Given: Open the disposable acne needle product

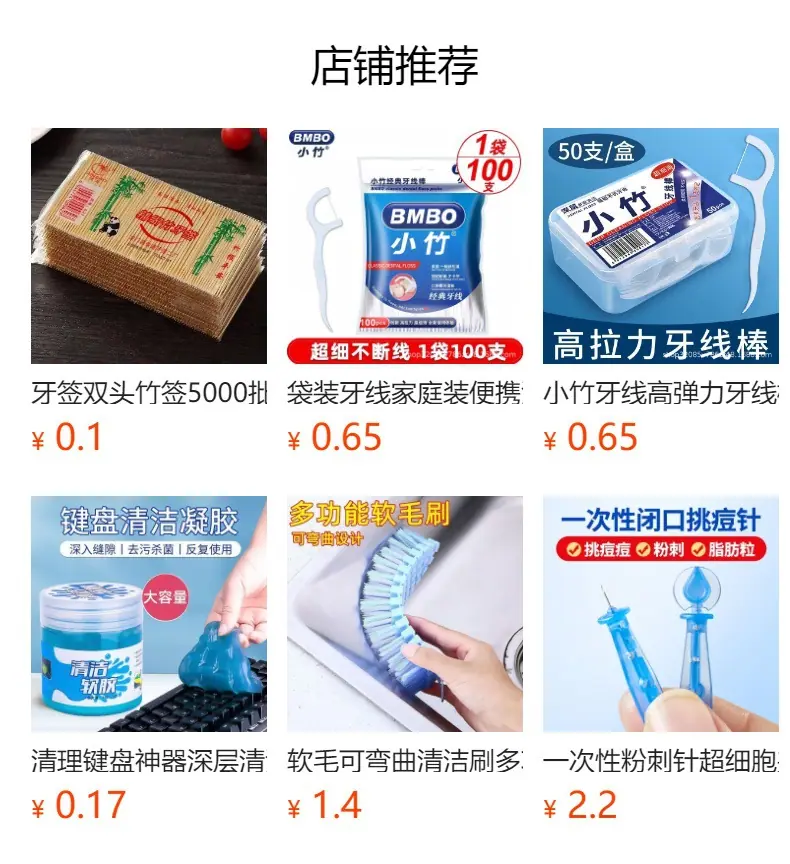Looking at the screenshot, I should [x=661, y=614].
